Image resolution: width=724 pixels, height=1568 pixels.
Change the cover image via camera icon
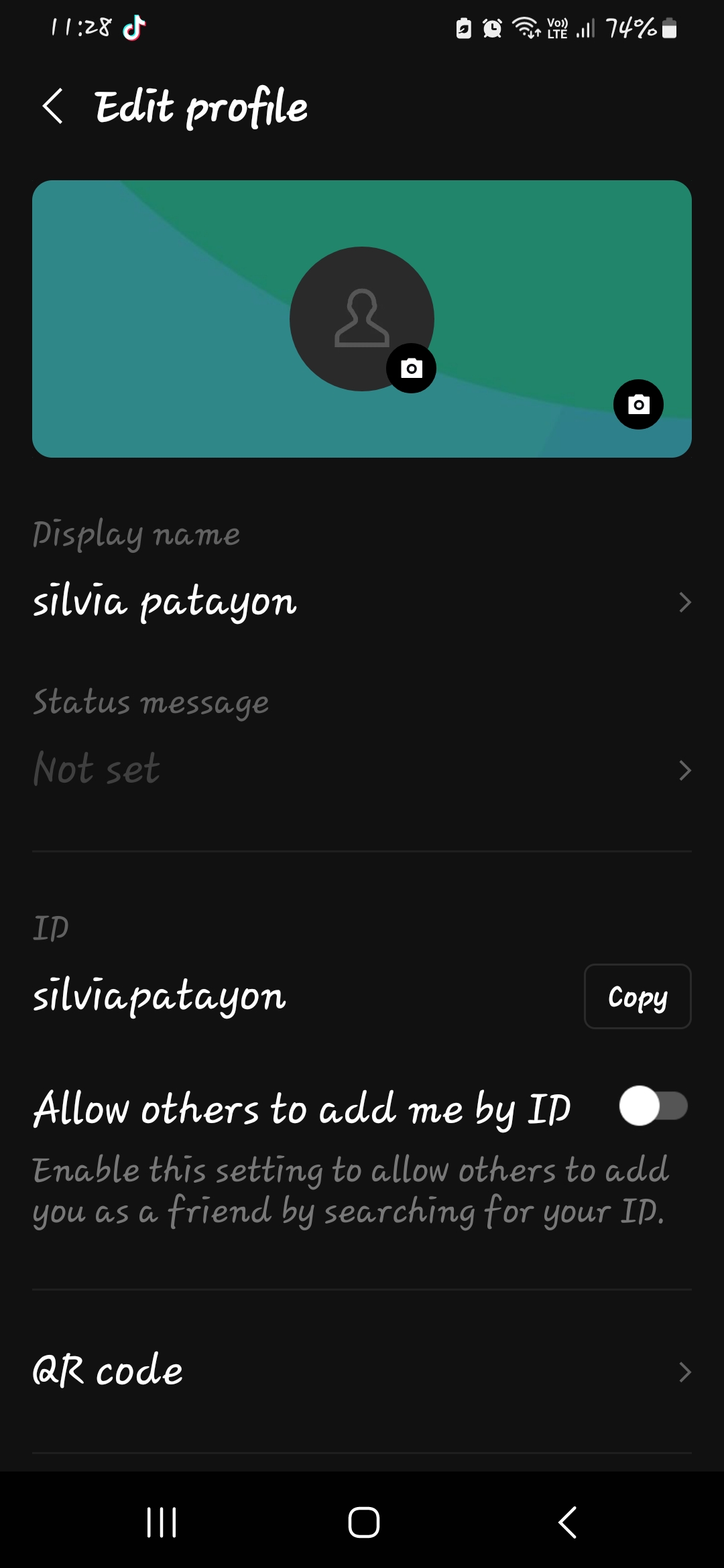pyautogui.click(x=638, y=404)
